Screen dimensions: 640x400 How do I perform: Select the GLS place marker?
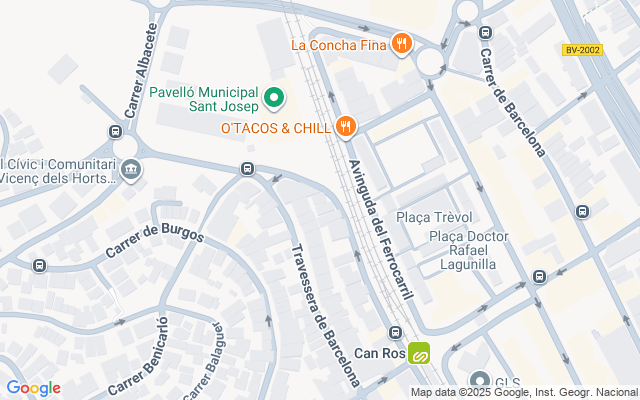pos(481,381)
